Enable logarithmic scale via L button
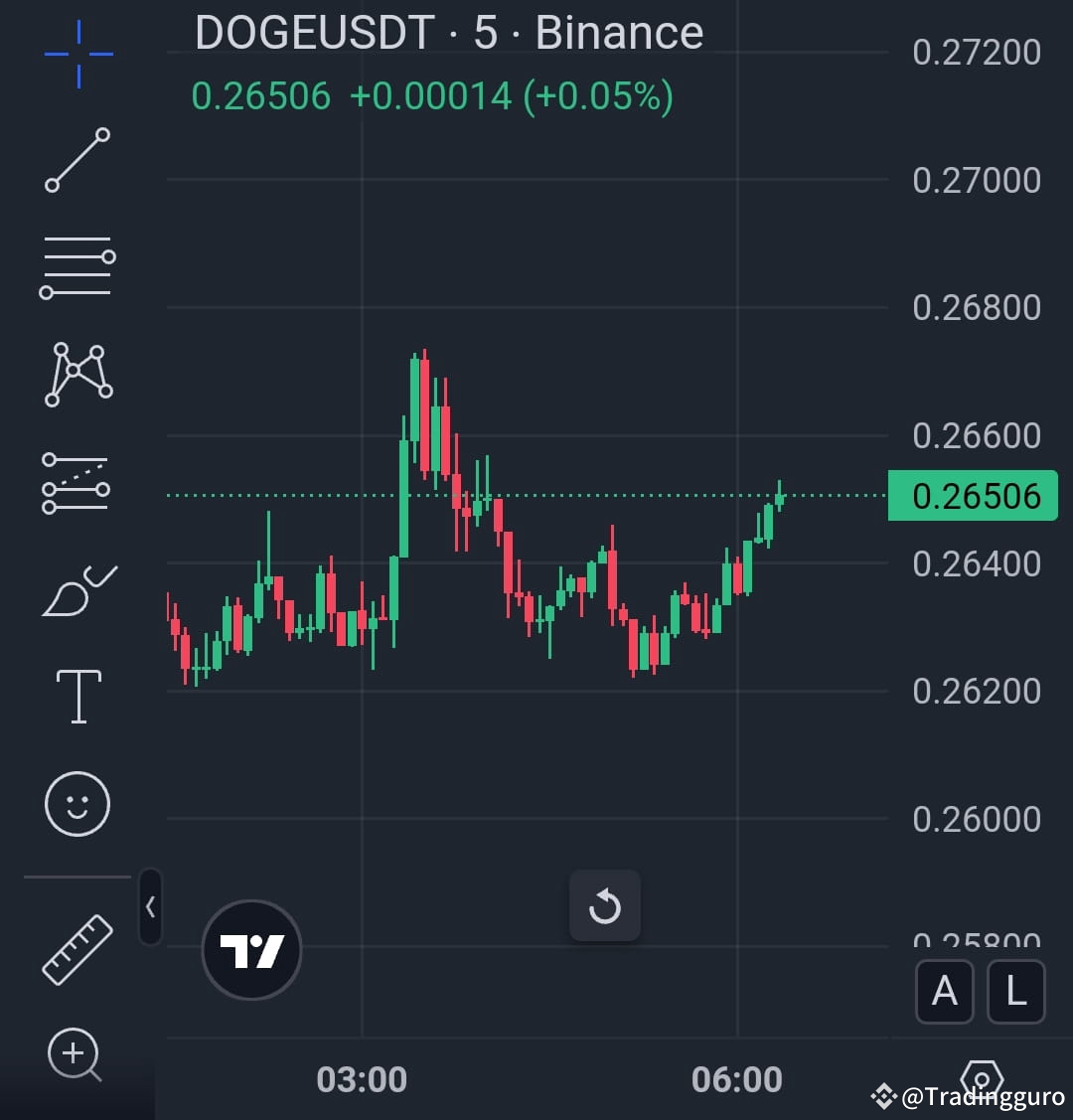The width and height of the screenshot is (1073, 1120). coord(1015,991)
